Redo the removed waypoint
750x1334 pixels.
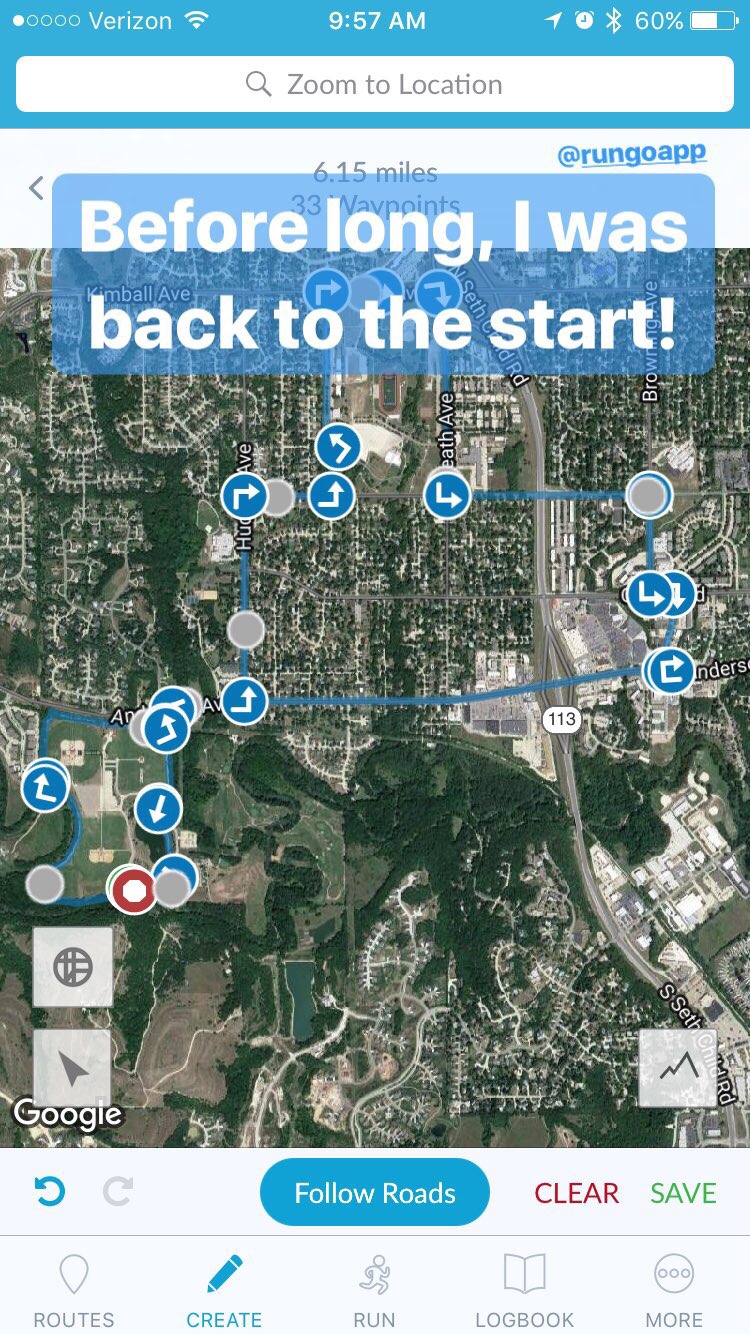tap(118, 1192)
